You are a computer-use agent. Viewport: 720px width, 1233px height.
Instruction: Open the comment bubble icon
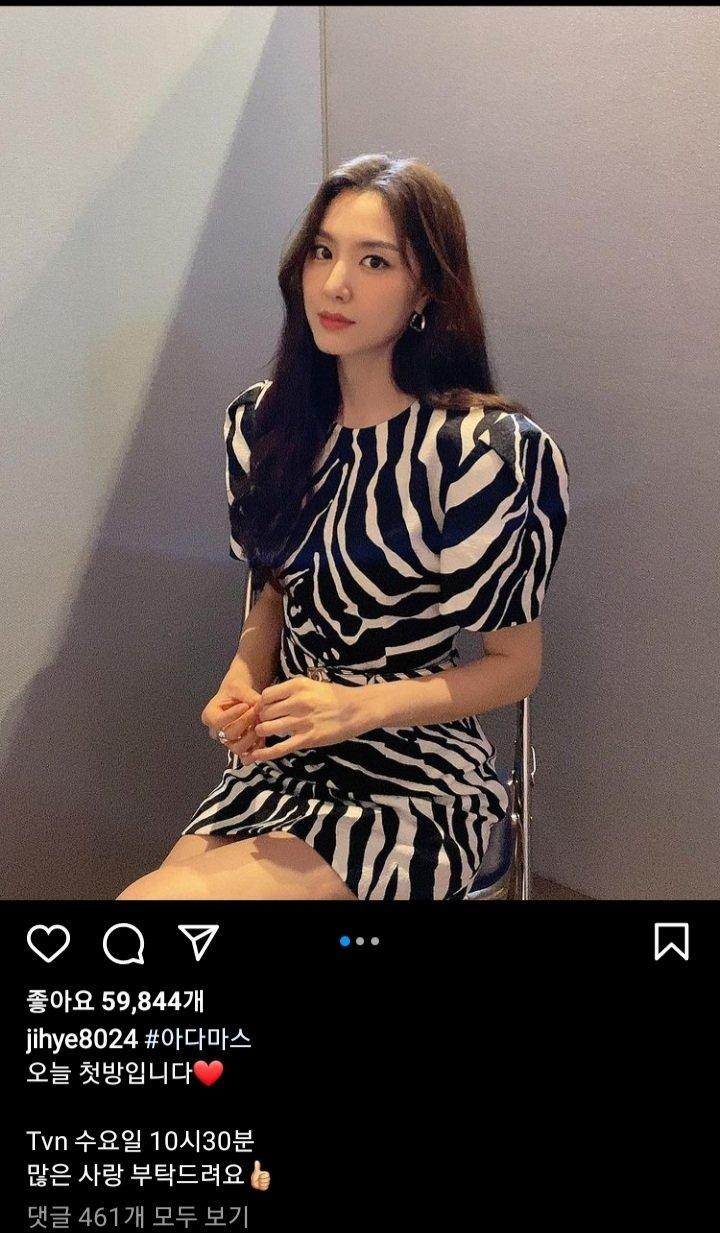(x=124, y=943)
